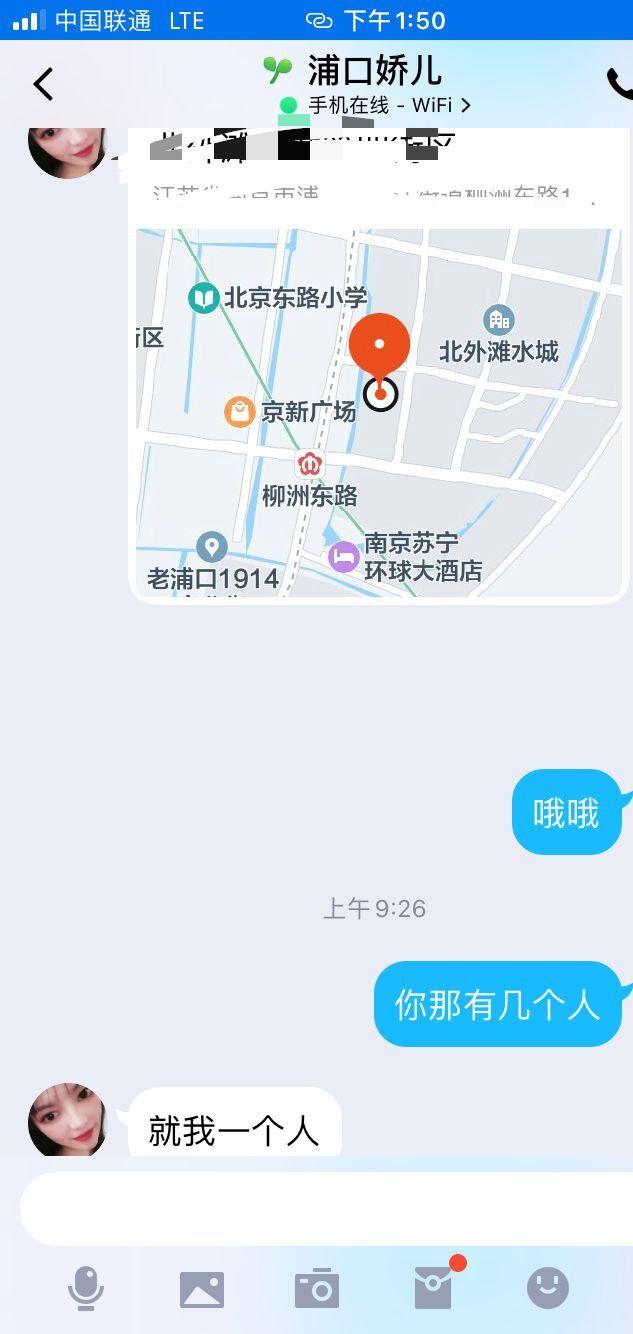The height and width of the screenshot is (1334, 633).
Task: Launch the camera to take a photo
Action: (317, 1289)
